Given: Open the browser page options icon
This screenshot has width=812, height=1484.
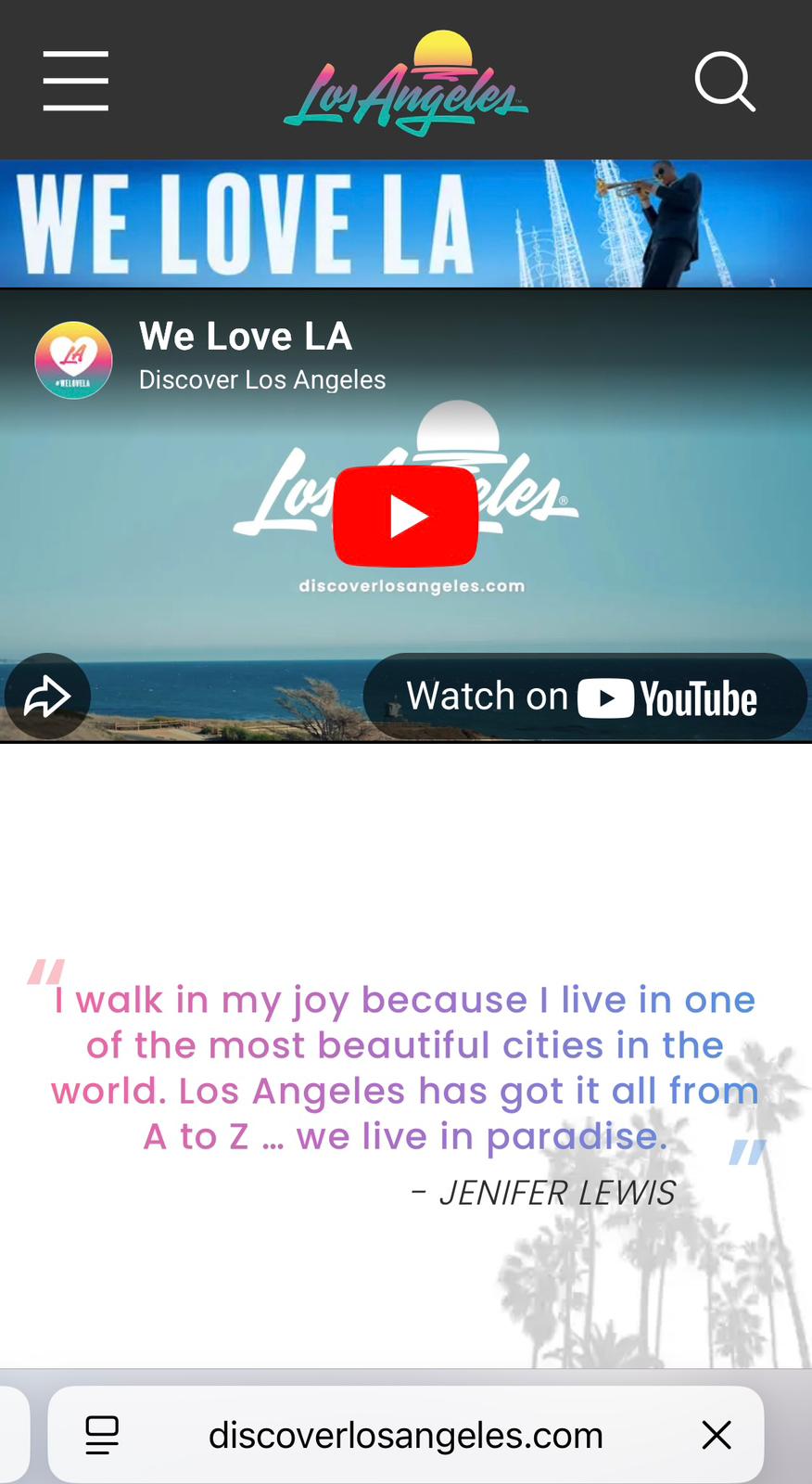Looking at the screenshot, I should pos(102,1435).
